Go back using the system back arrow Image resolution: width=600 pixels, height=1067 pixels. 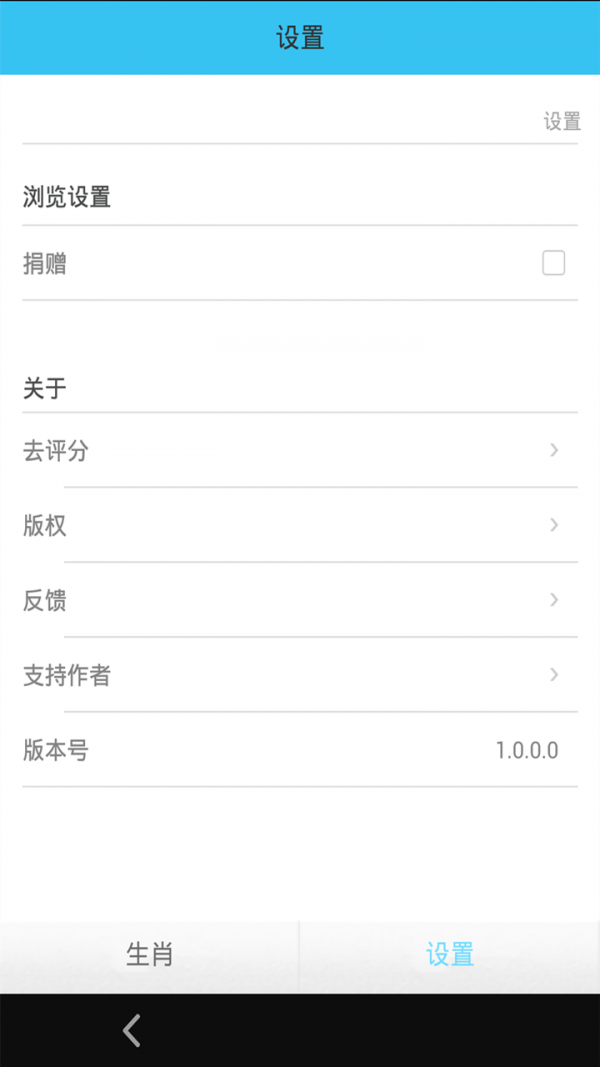(x=131, y=1030)
